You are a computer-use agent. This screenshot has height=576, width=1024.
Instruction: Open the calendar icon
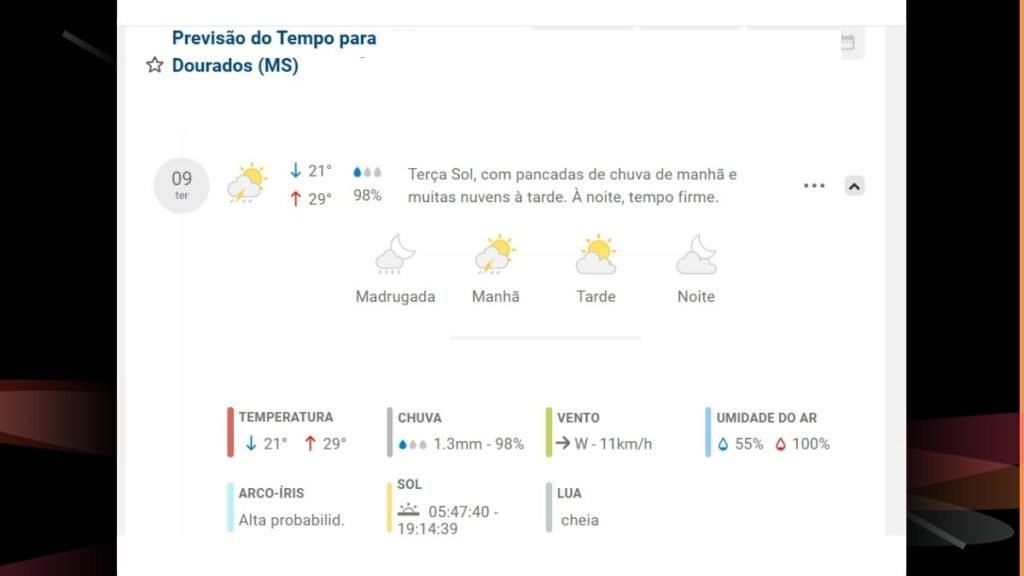[x=847, y=43]
